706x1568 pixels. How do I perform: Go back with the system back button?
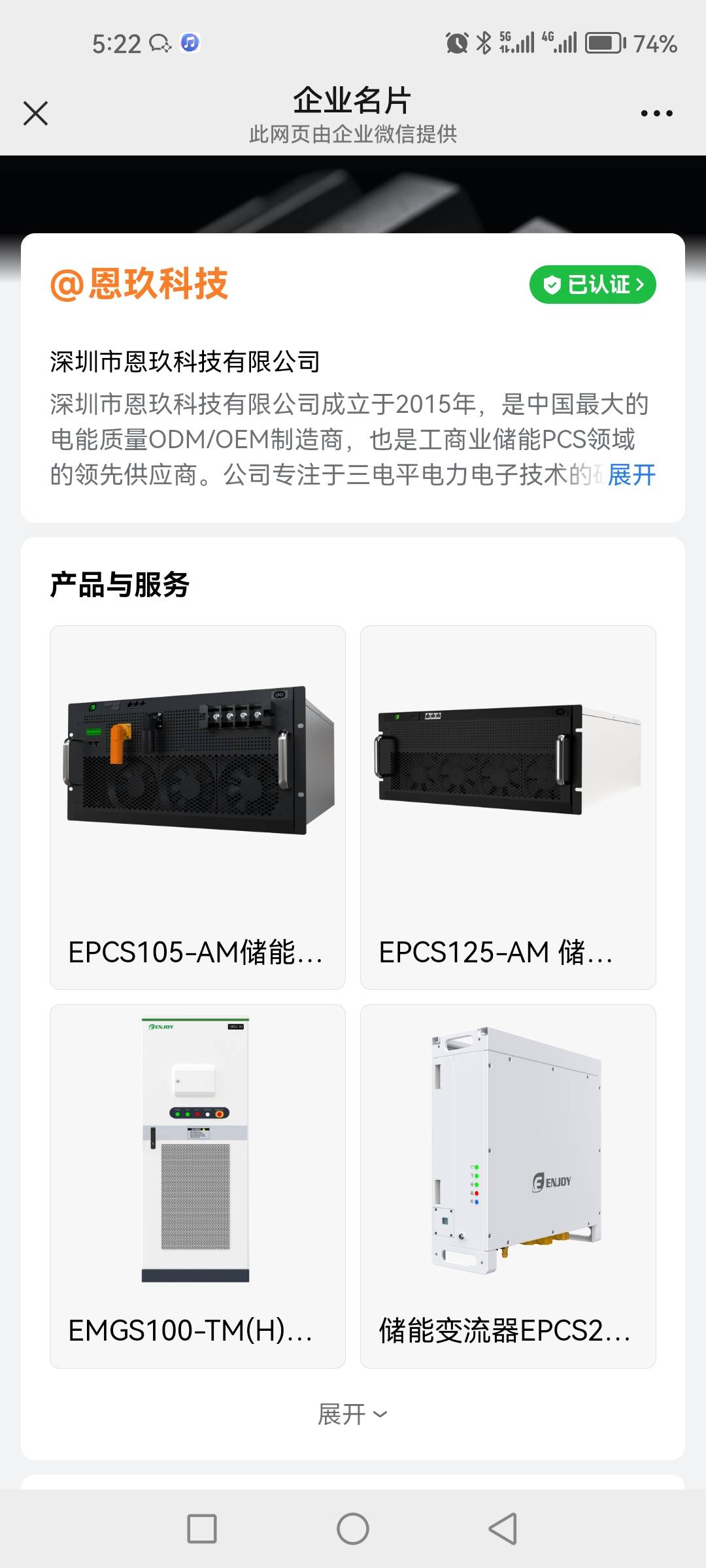pyautogui.click(x=503, y=1529)
